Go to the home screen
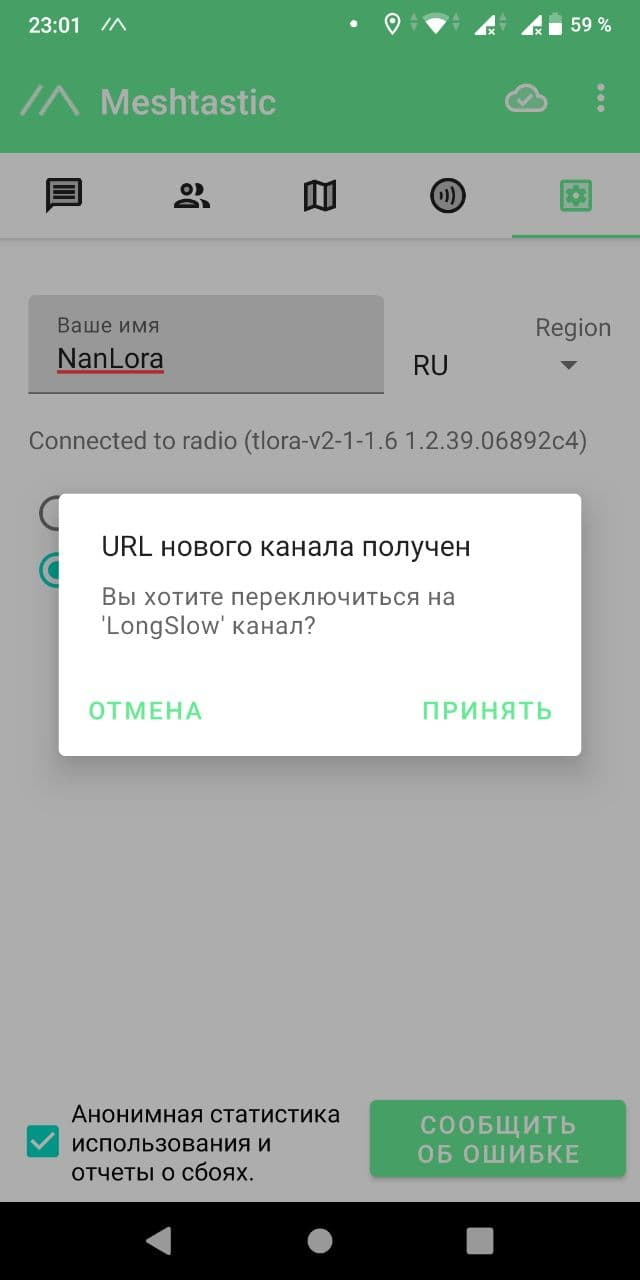The image size is (640, 1280). pyautogui.click(x=320, y=1241)
